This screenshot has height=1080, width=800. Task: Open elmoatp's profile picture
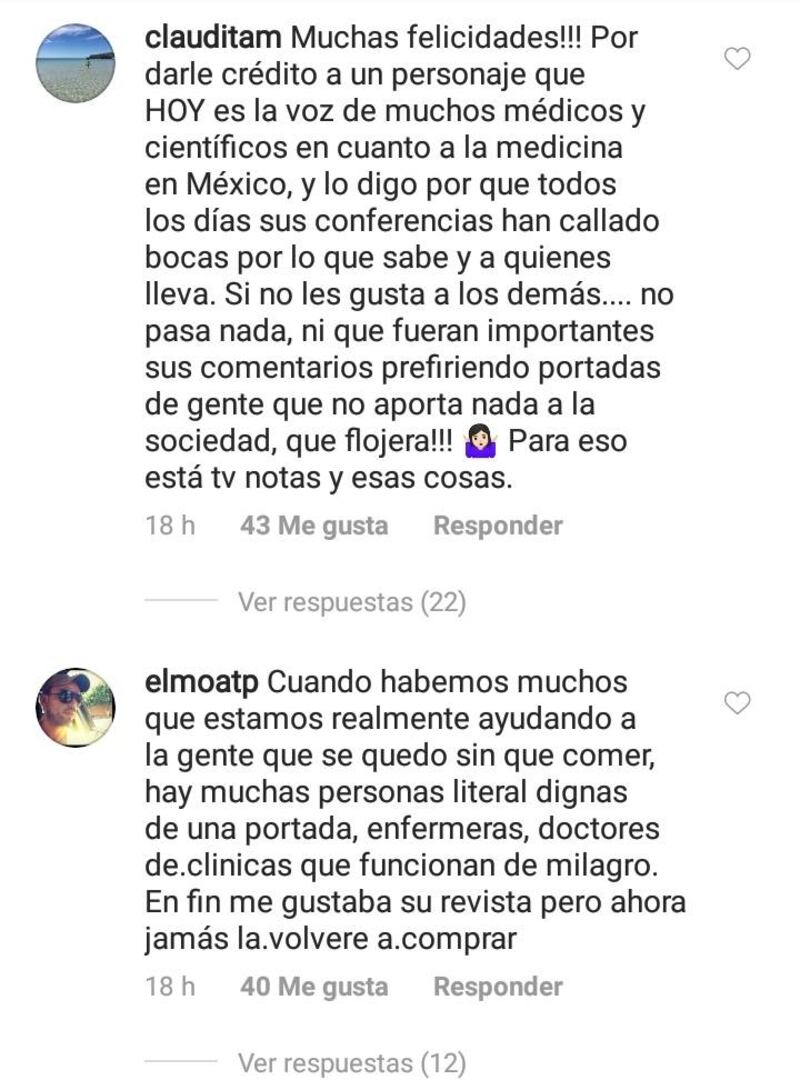click(75, 707)
